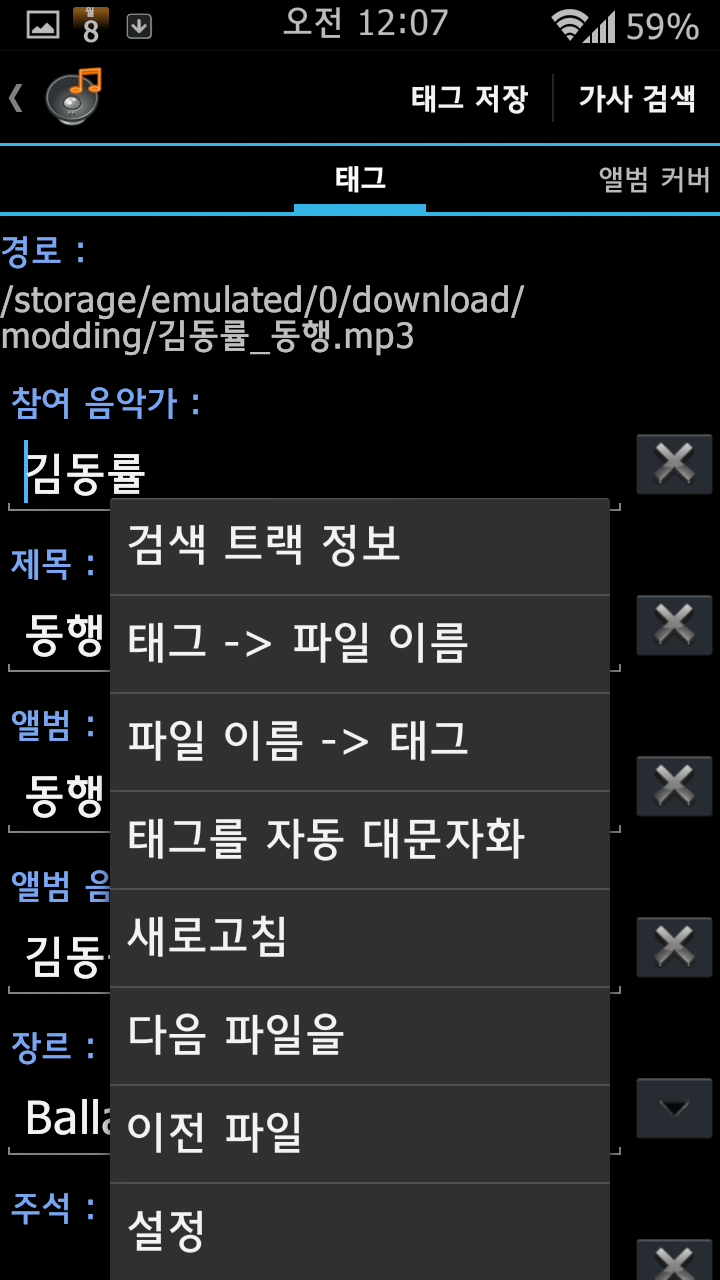Image resolution: width=720 pixels, height=1280 pixels.
Task: Go to 이전 파일 (previous file)
Action: click(x=360, y=1134)
